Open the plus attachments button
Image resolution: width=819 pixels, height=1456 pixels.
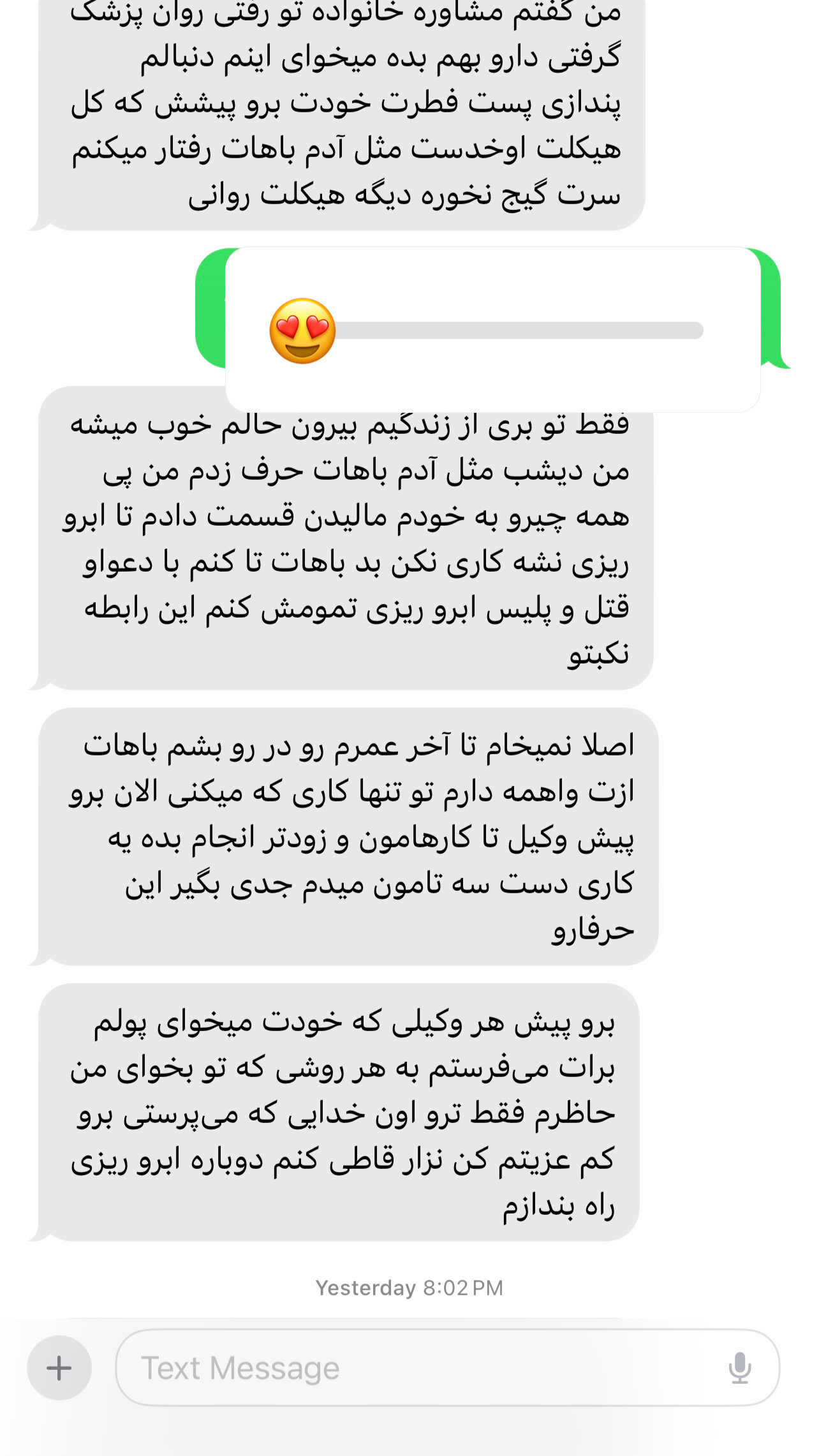59,1368
